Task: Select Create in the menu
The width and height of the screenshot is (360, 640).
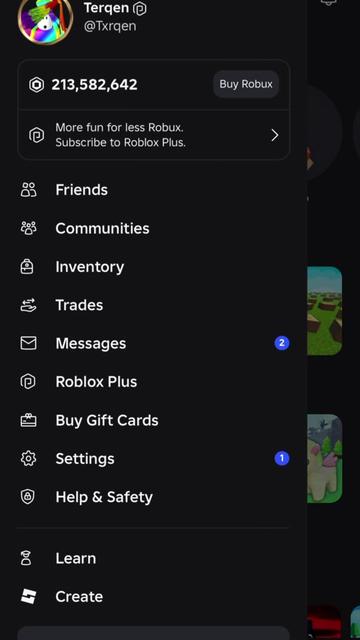Action: pyautogui.click(x=153, y=597)
